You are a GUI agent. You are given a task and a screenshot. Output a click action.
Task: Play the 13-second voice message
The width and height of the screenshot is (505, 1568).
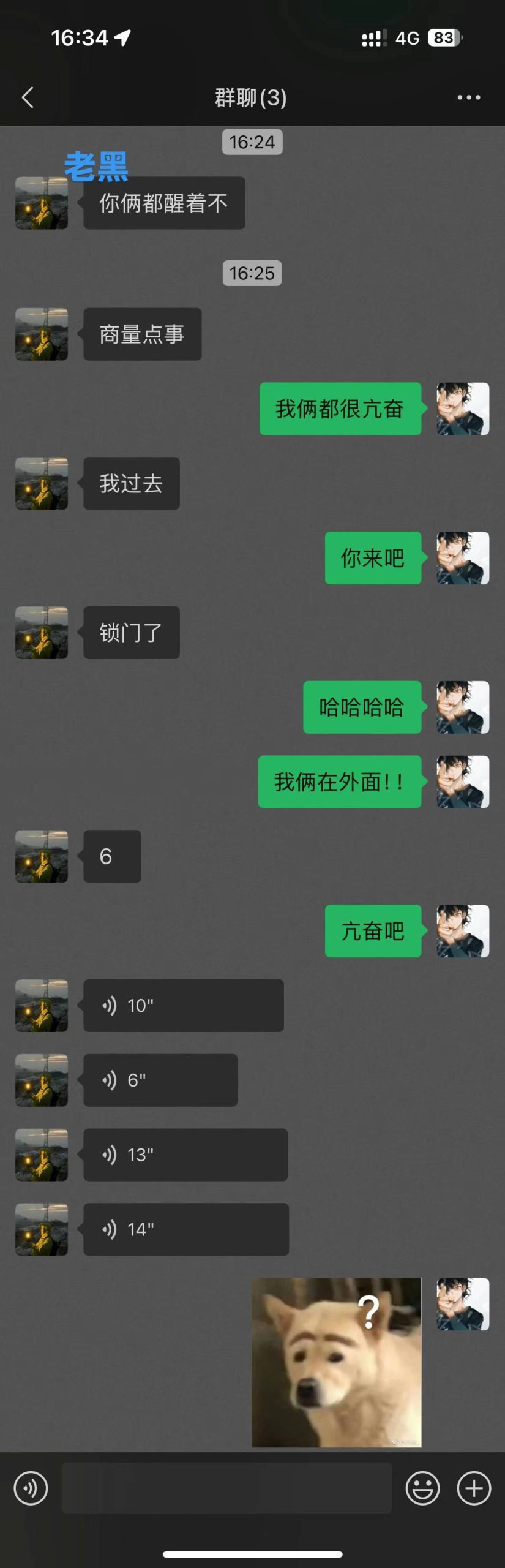tap(185, 1155)
